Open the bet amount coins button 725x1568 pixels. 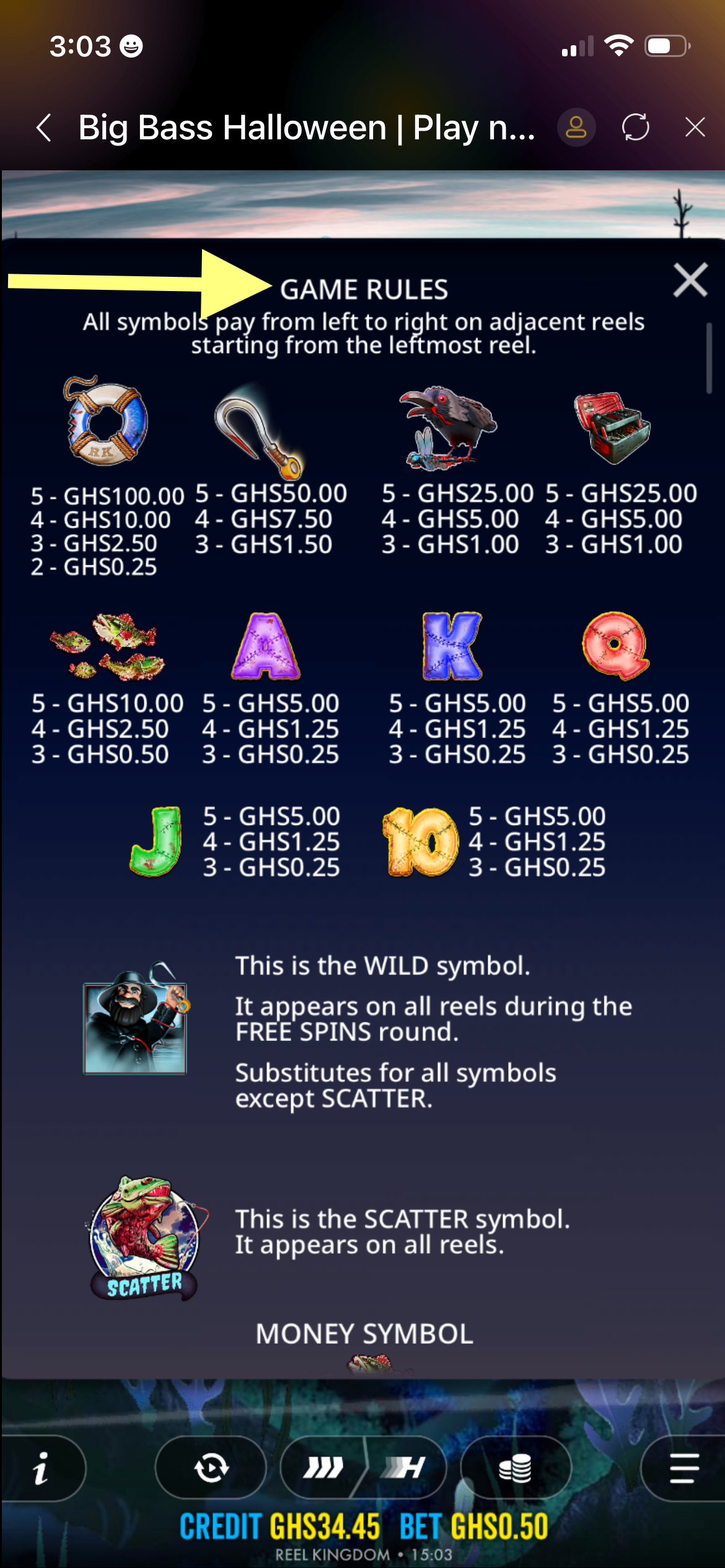click(515, 1468)
